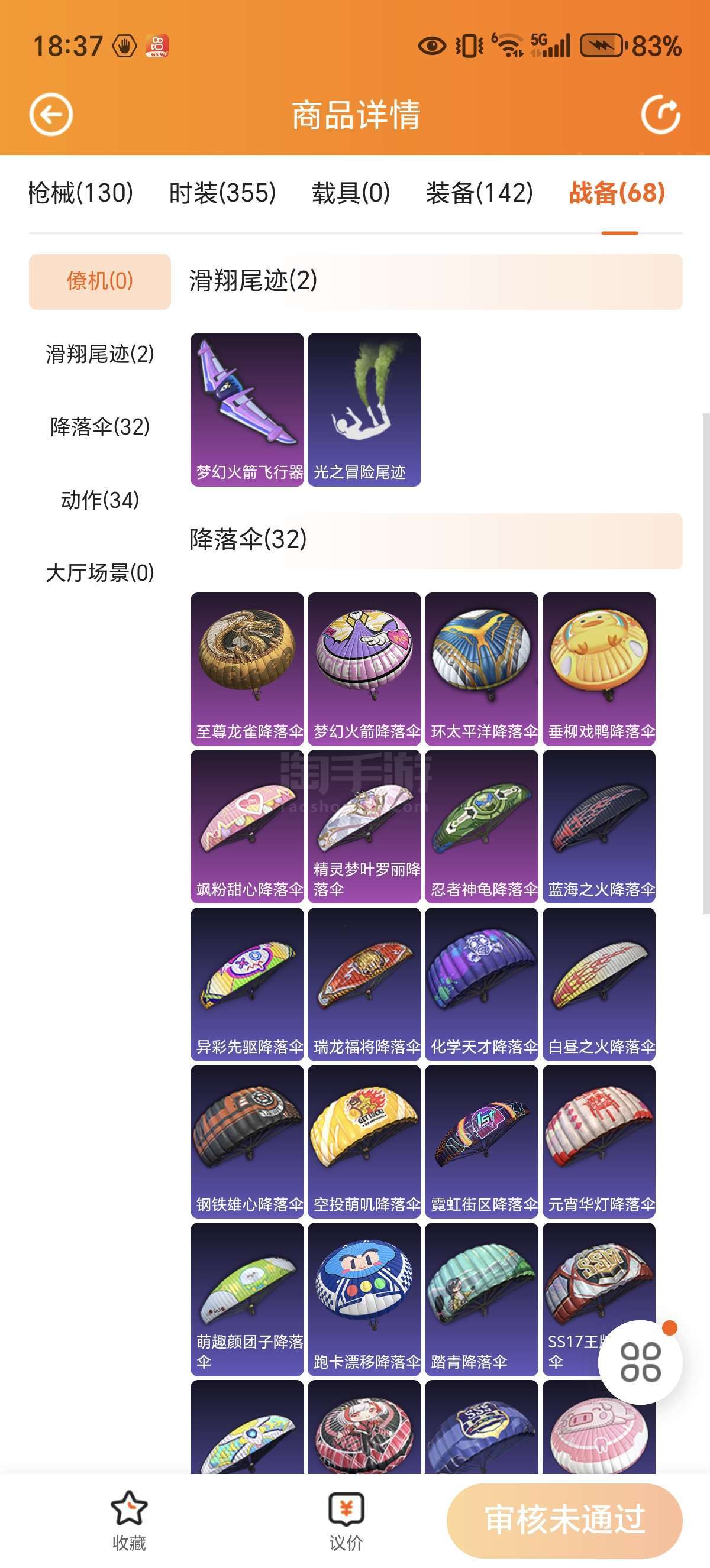Screen dimensions: 710x1568
Task: Open the 忍者神龟降落伞 tile
Action: coord(482,826)
